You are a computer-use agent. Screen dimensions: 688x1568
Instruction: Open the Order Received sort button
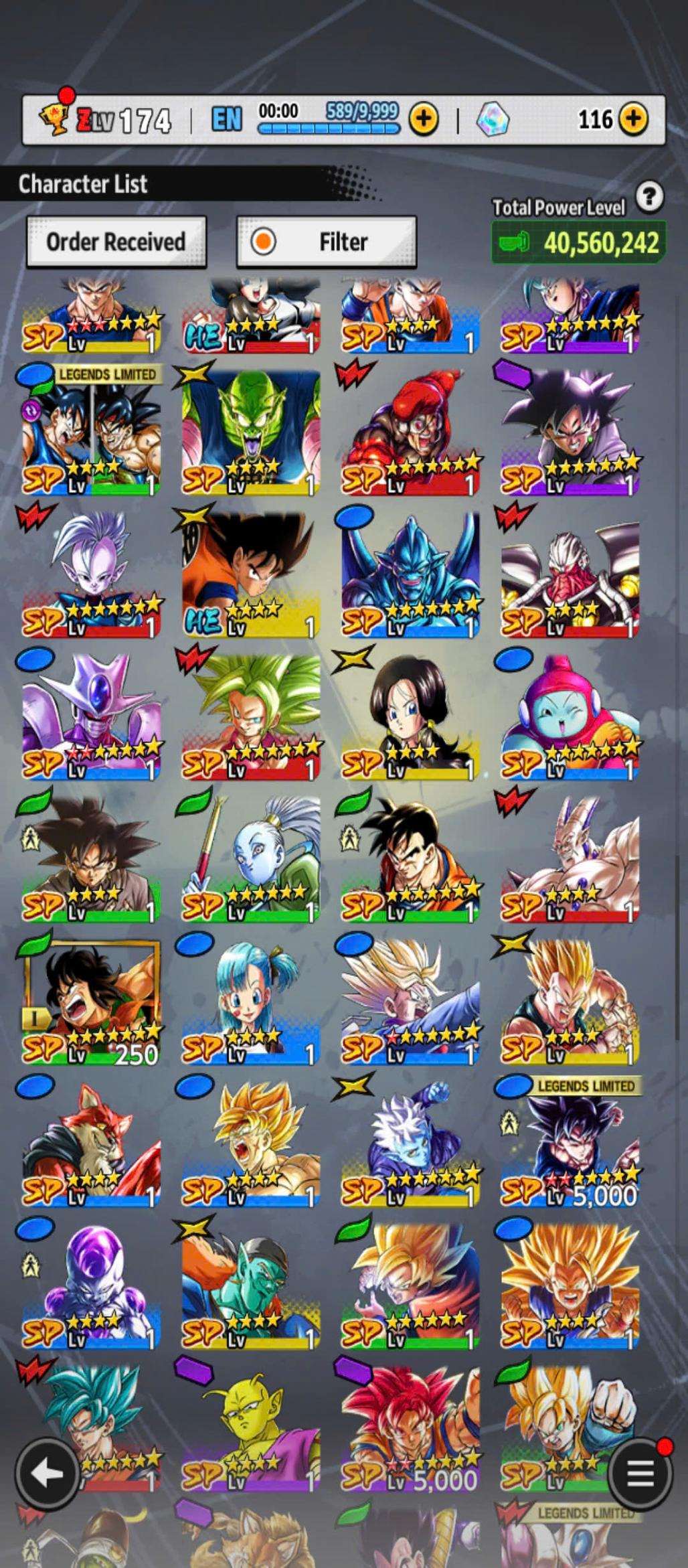tap(116, 242)
